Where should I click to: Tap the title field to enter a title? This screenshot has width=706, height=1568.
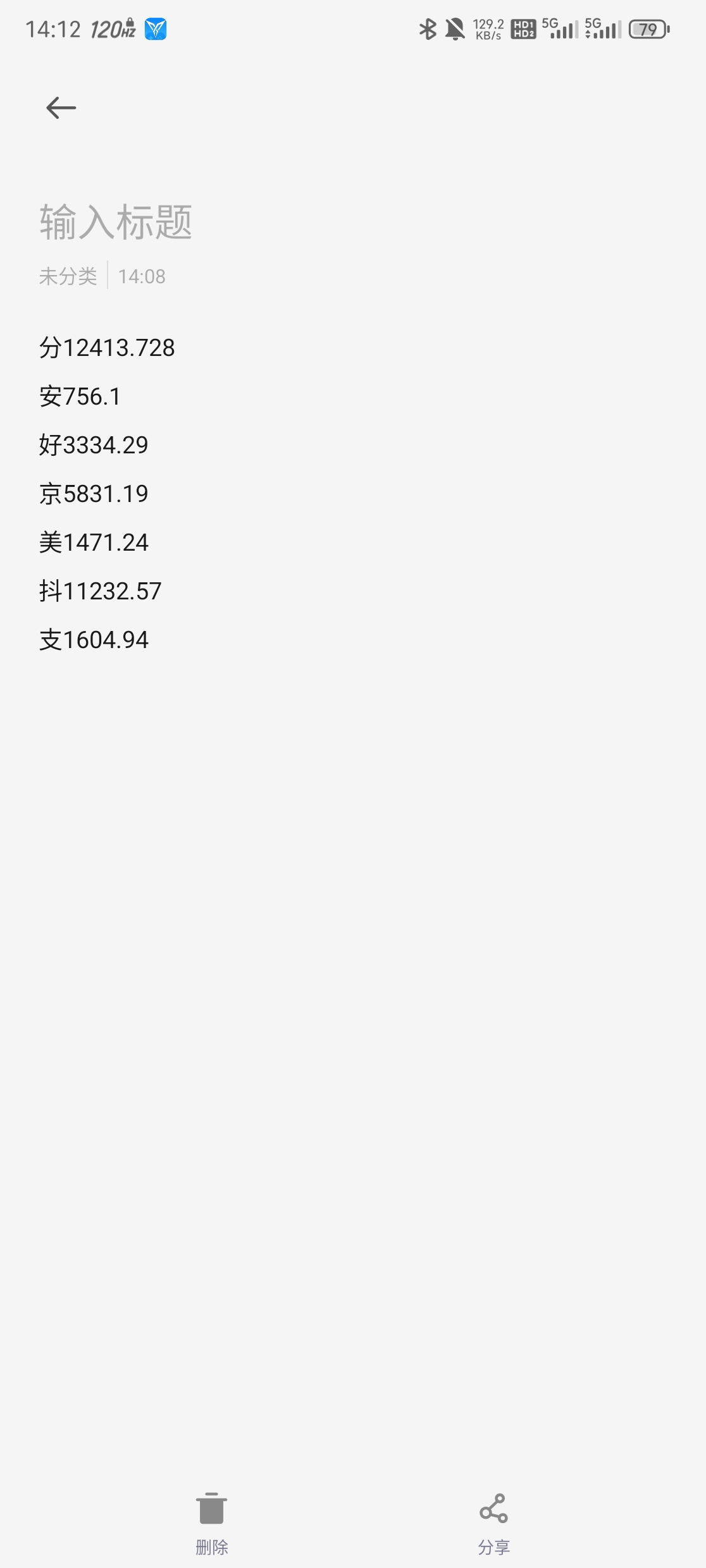(116, 223)
